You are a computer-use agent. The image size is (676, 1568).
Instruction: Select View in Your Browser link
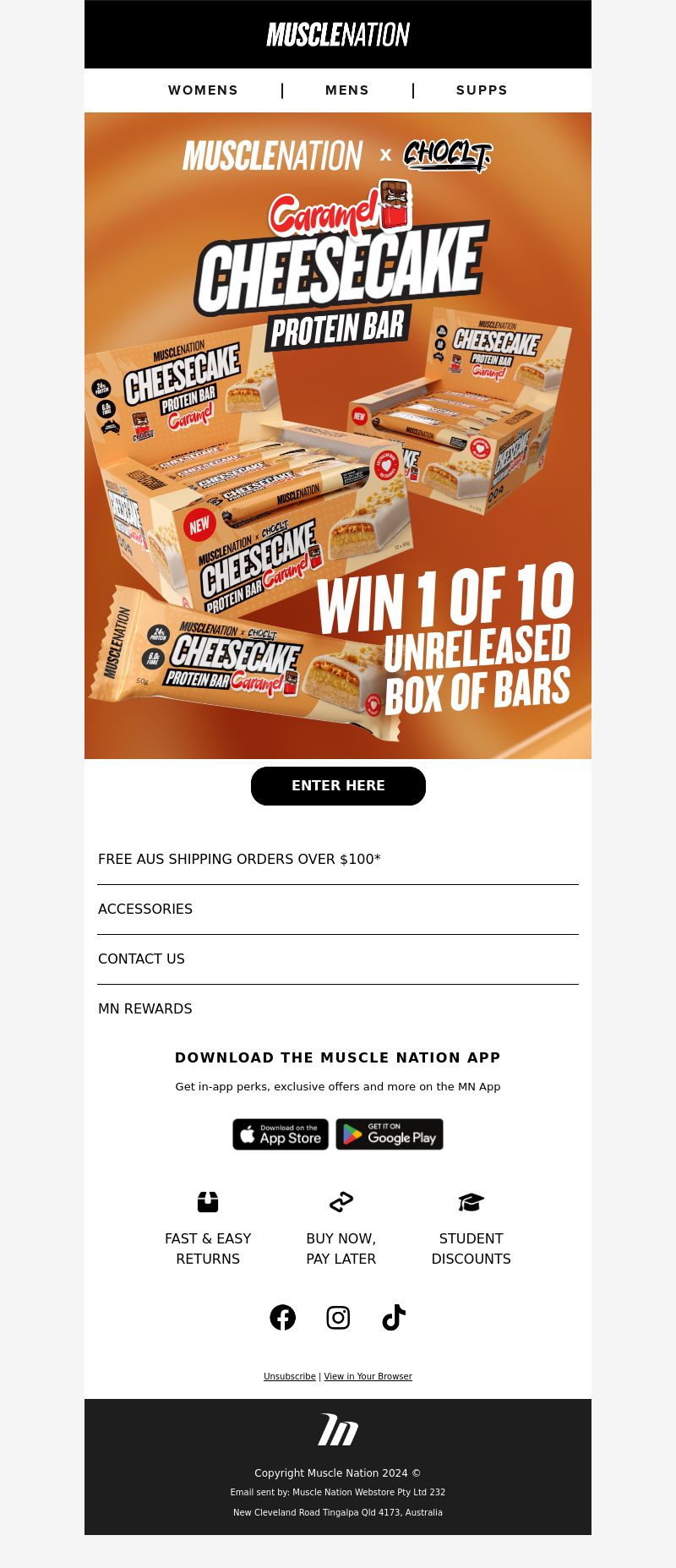click(368, 1376)
